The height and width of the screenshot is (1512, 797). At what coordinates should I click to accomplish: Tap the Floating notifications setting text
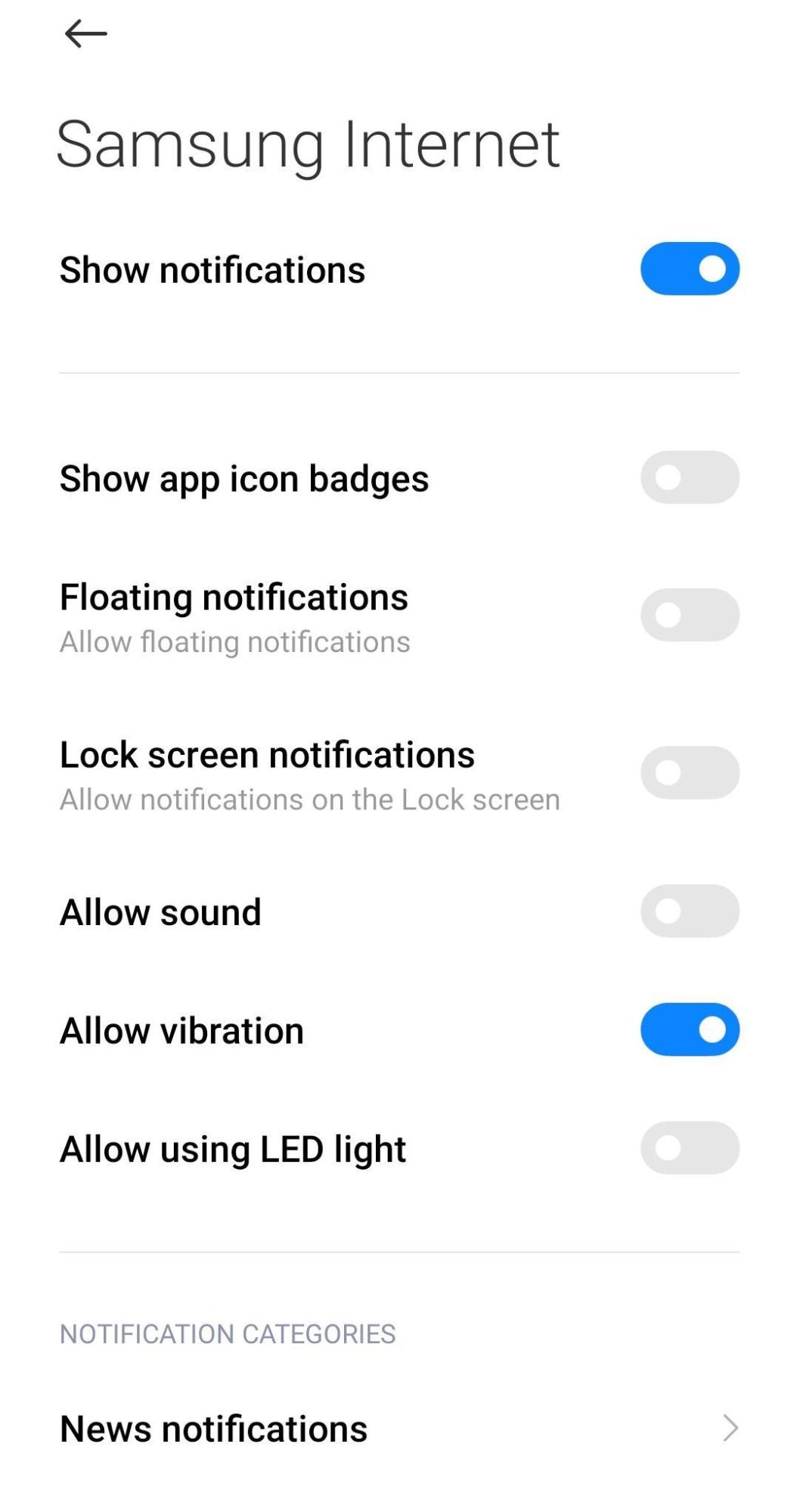(233, 597)
